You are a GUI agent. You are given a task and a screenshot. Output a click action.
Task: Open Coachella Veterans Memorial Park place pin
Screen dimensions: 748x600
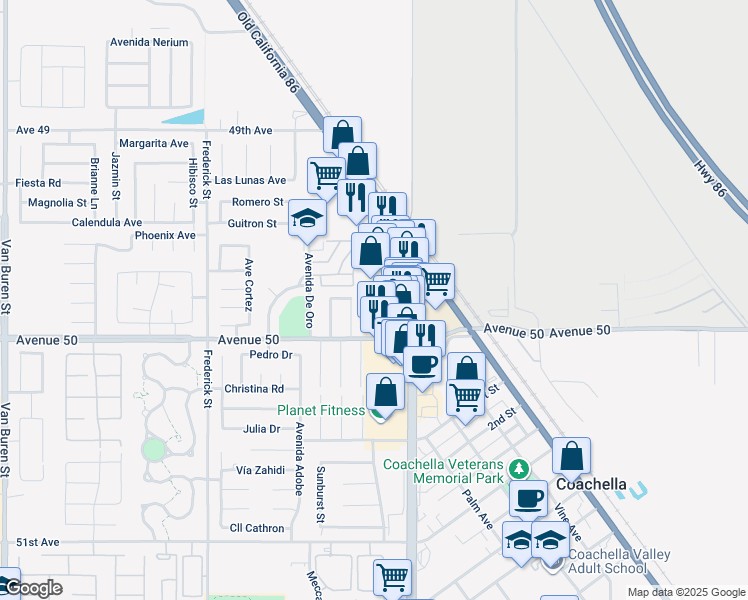point(518,468)
